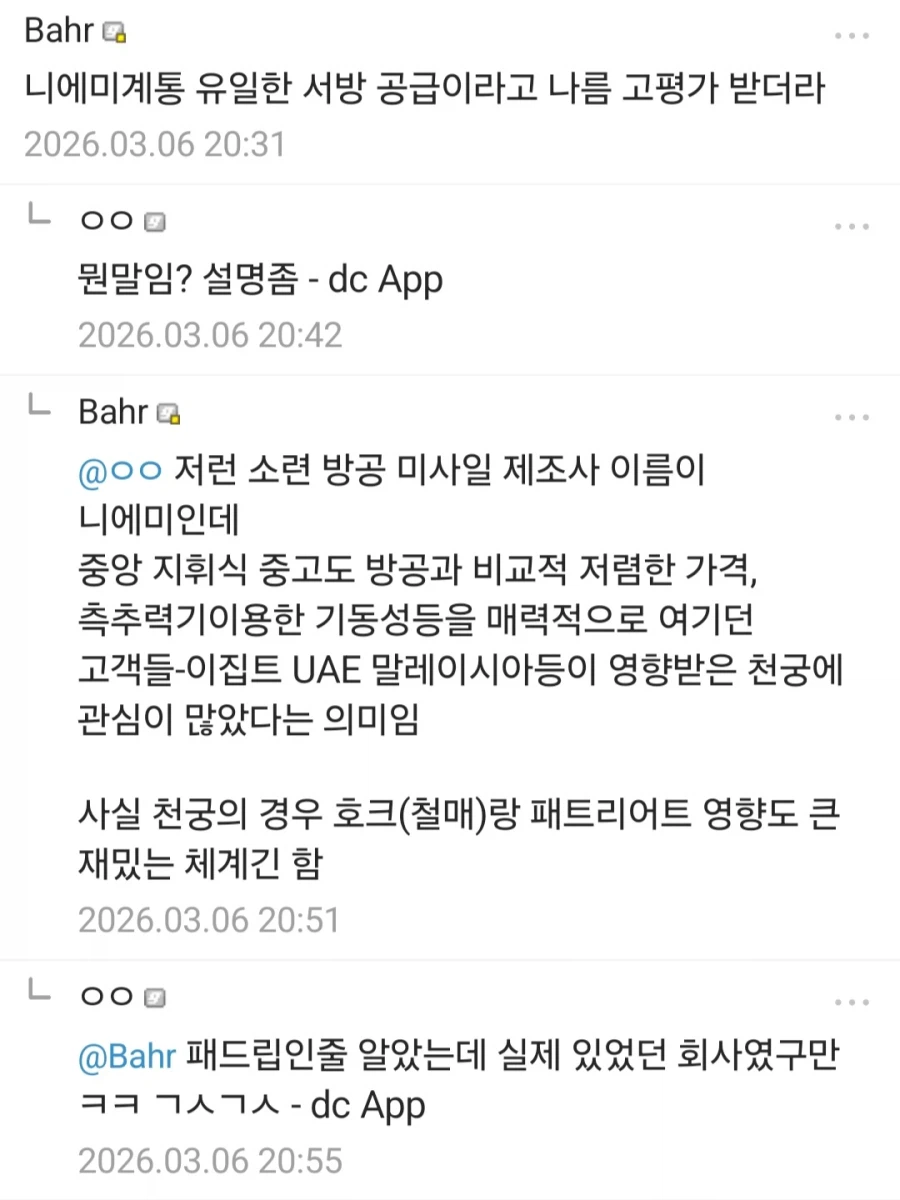Screen dimensions: 900x1200
Task: Click the ㅇㅇ username on the first reply
Action: (x=103, y=221)
